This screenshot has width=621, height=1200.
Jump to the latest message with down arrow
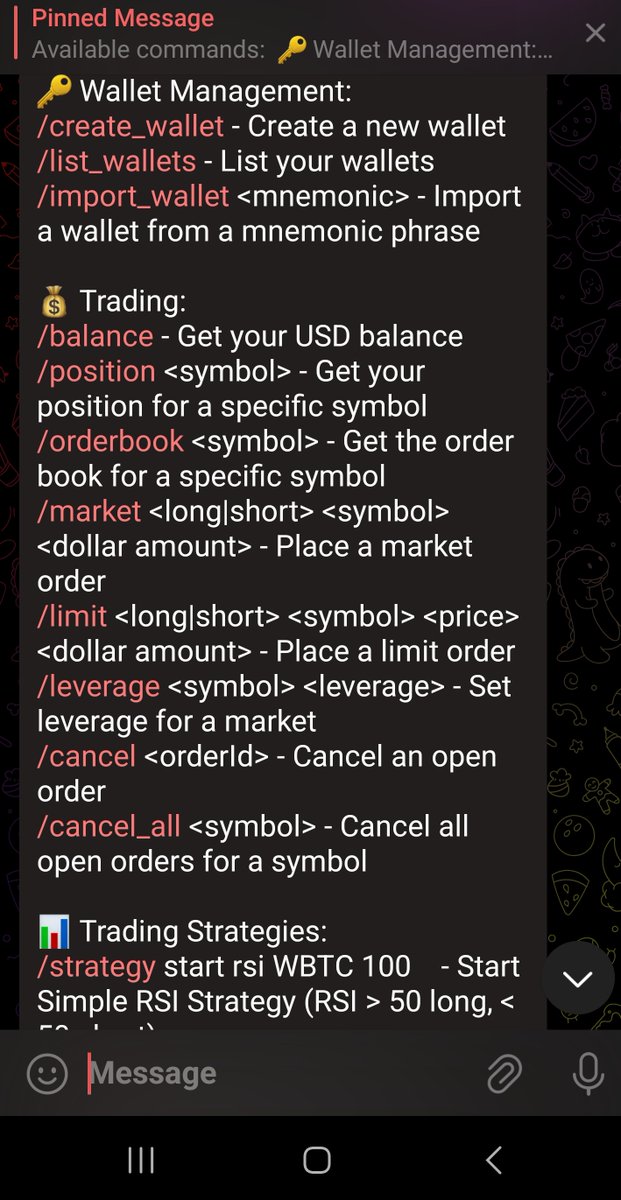577,978
